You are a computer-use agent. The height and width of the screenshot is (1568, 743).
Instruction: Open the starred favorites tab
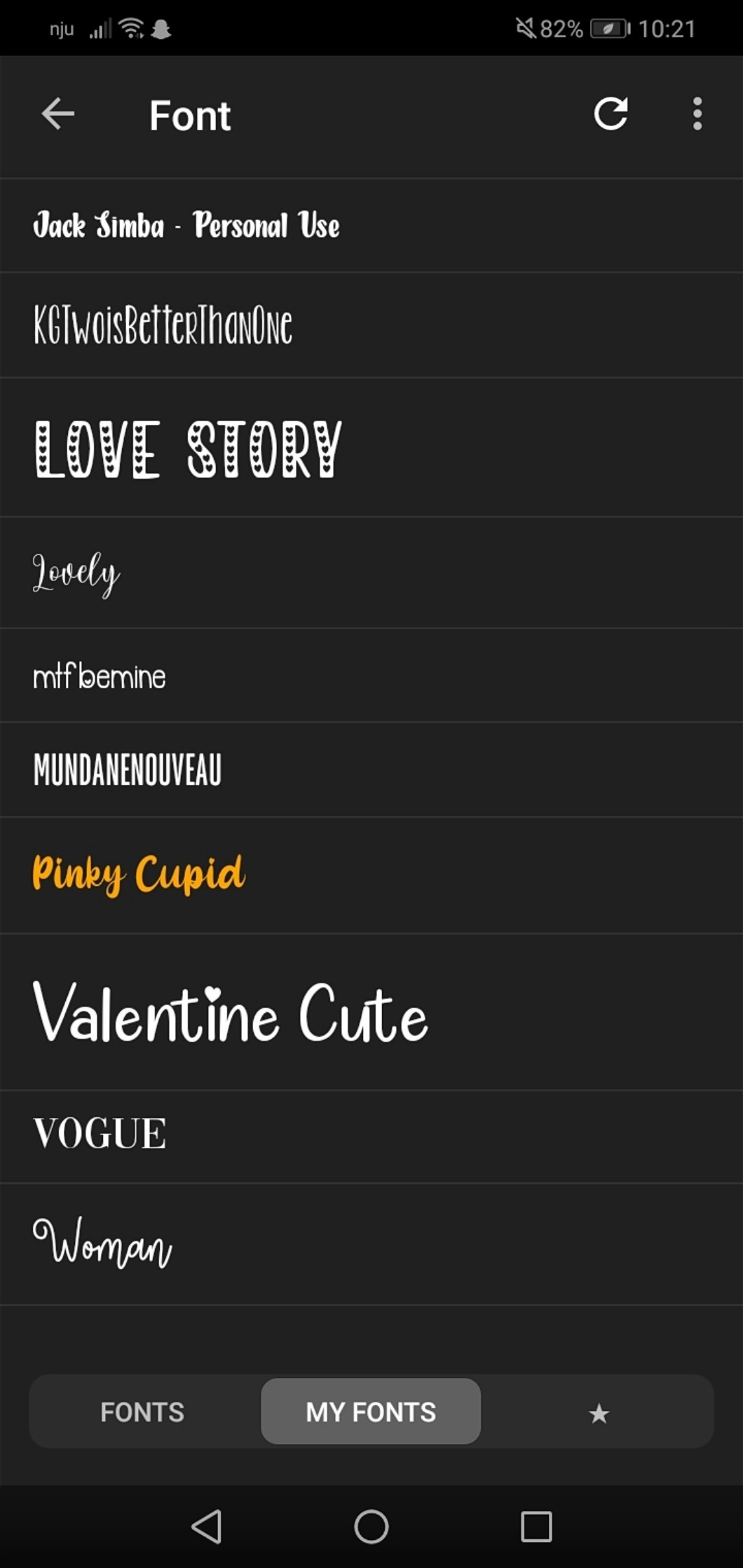tap(599, 1412)
